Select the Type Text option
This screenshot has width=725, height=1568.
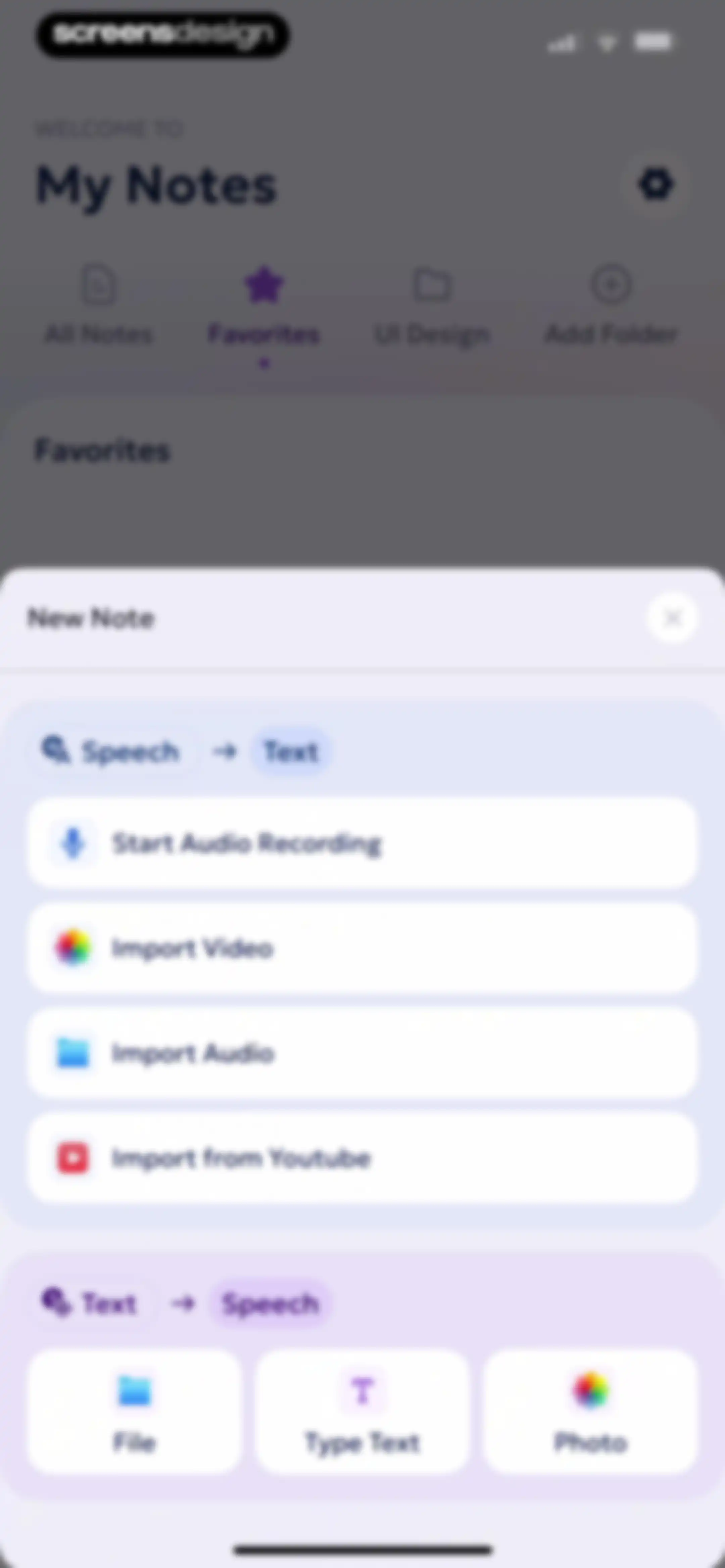[x=362, y=1411]
